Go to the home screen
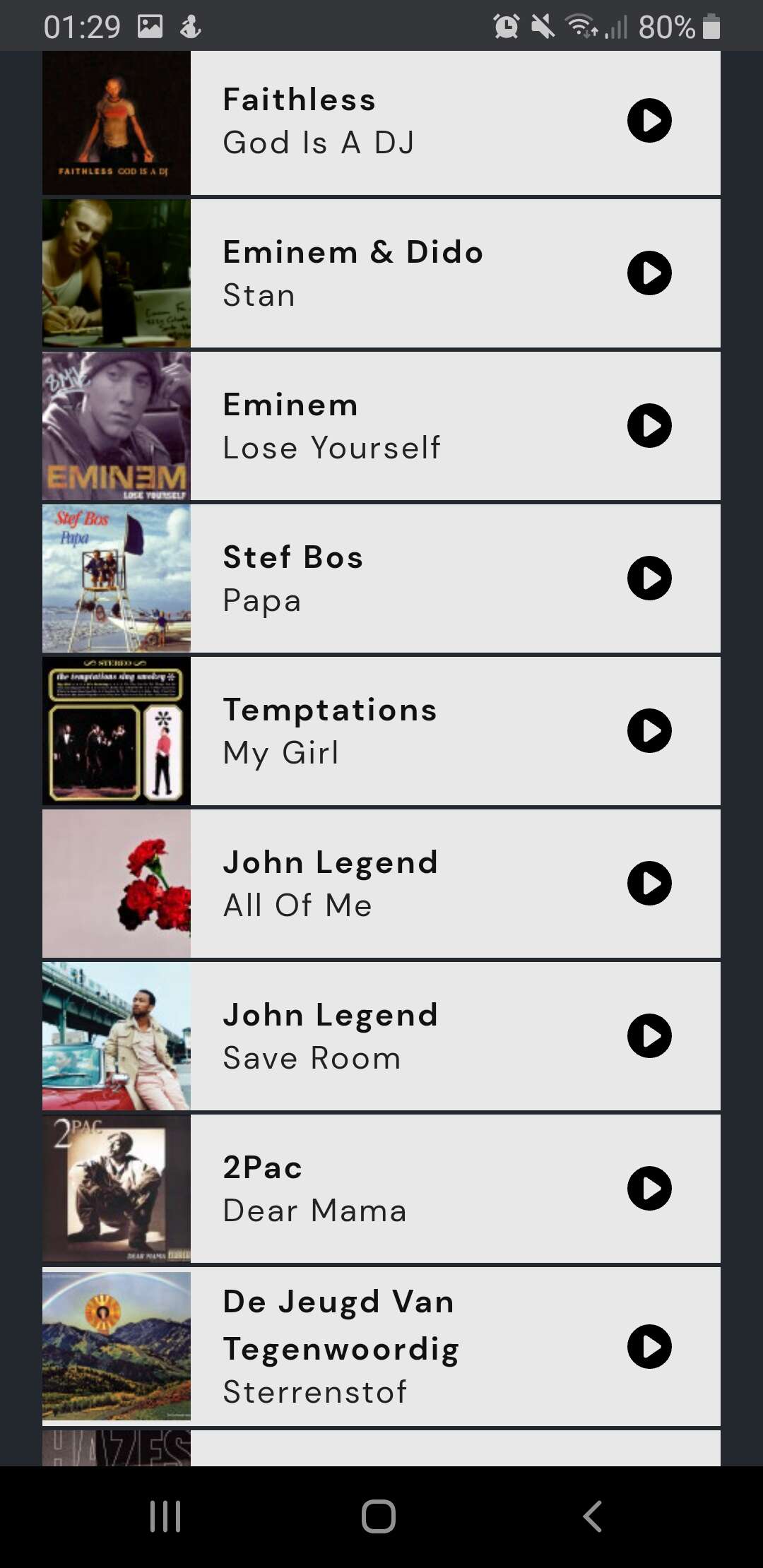This screenshot has width=763, height=1568. 379,1516
